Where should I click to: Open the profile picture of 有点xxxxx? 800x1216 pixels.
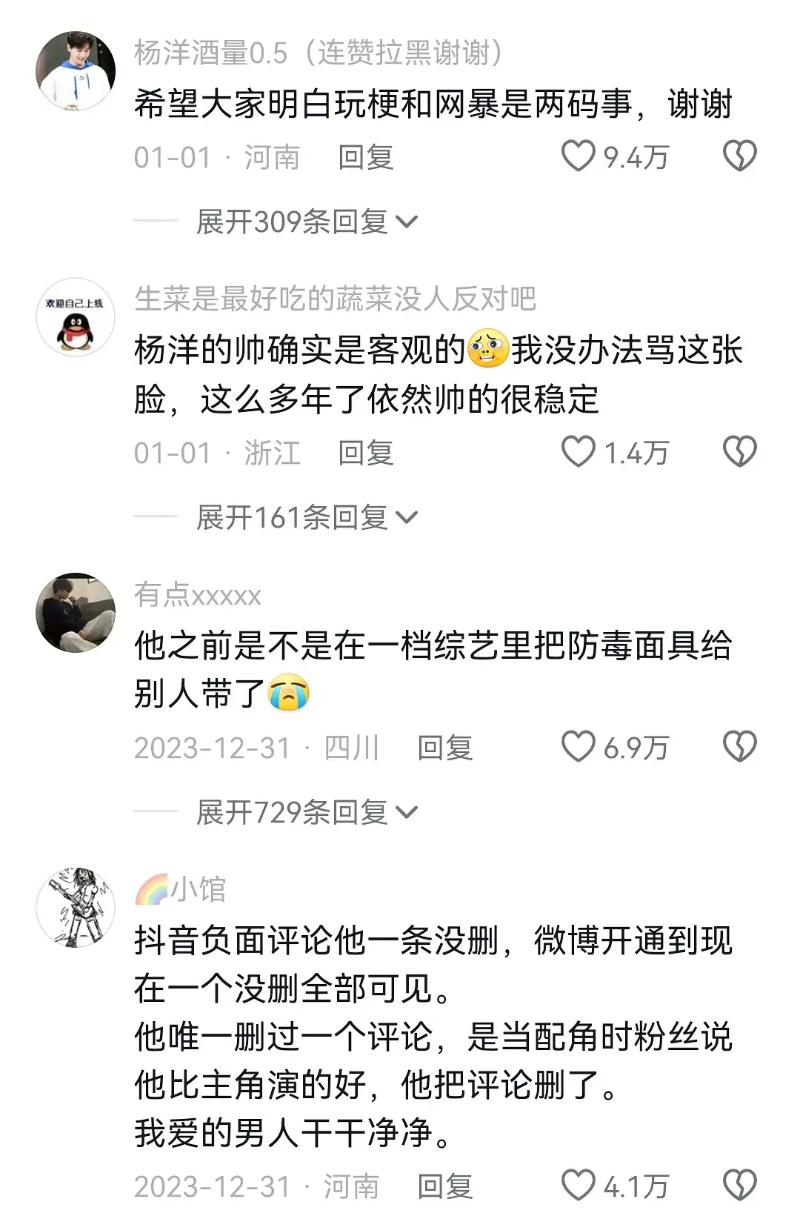point(75,612)
